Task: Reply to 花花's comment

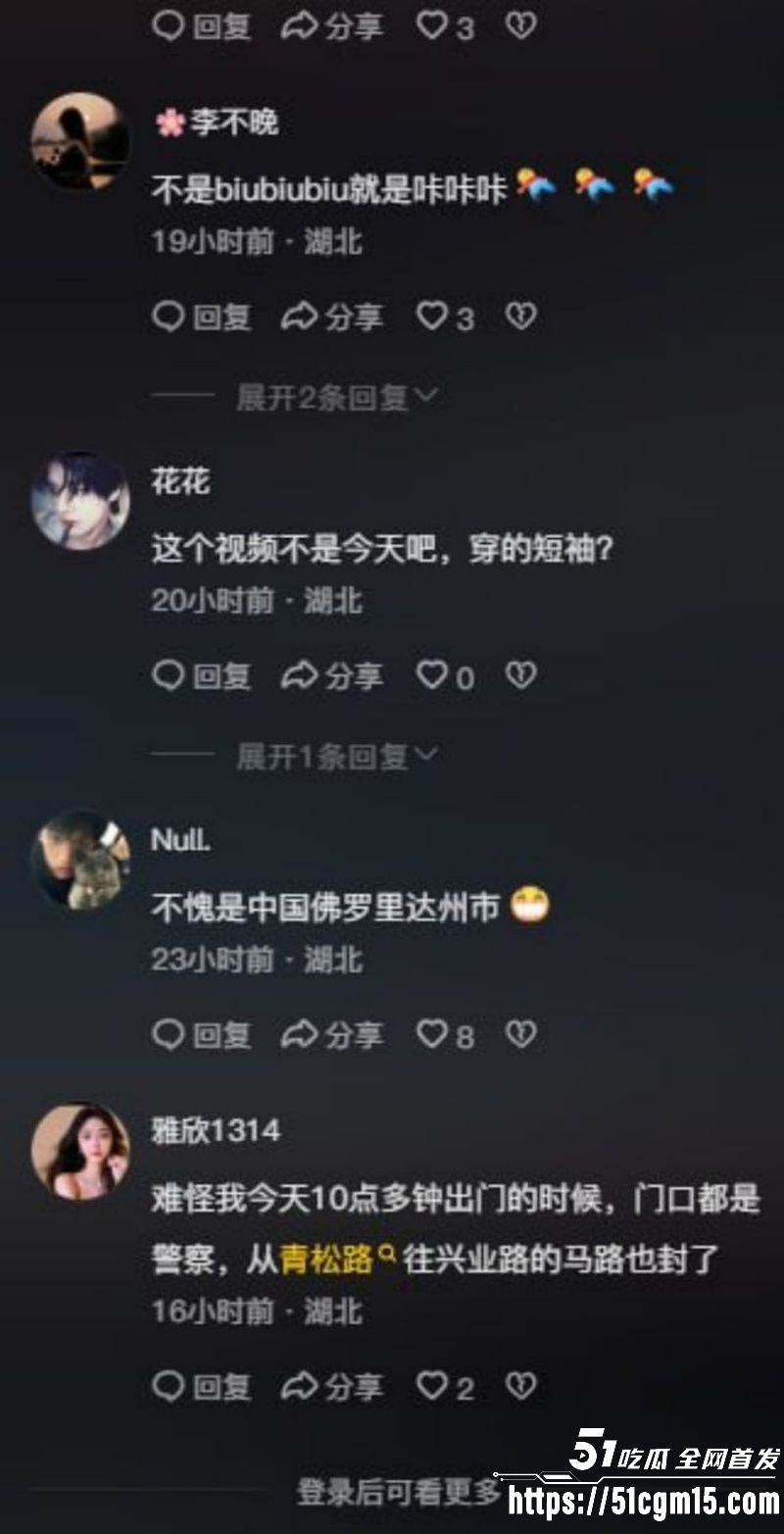Action: click(x=203, y=675)
